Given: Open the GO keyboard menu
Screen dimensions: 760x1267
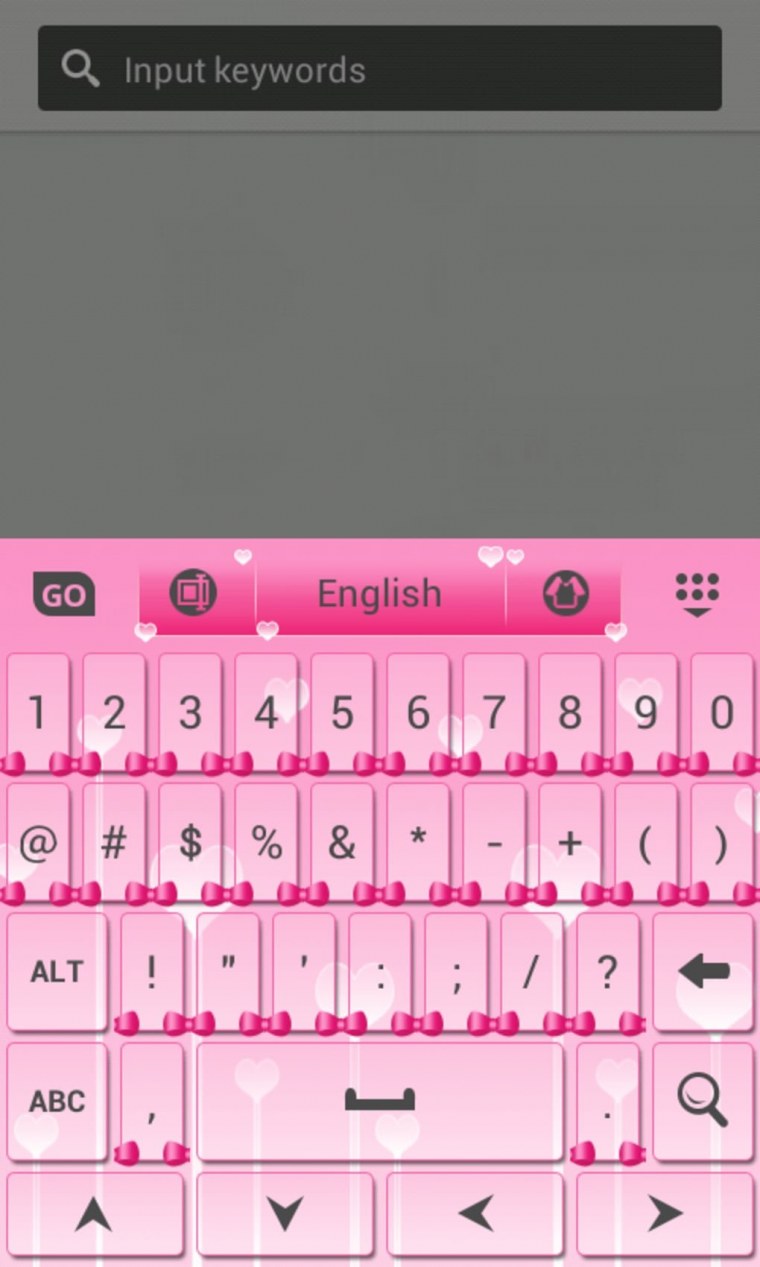Looking at the screenshot, I should [64, 595].
